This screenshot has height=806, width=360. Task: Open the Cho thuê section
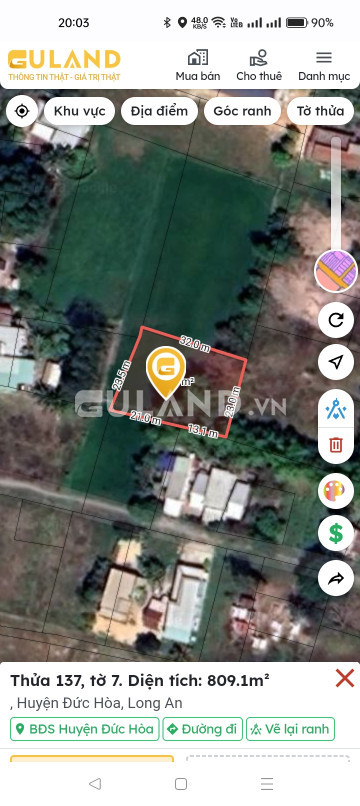(x=259, y=66)
